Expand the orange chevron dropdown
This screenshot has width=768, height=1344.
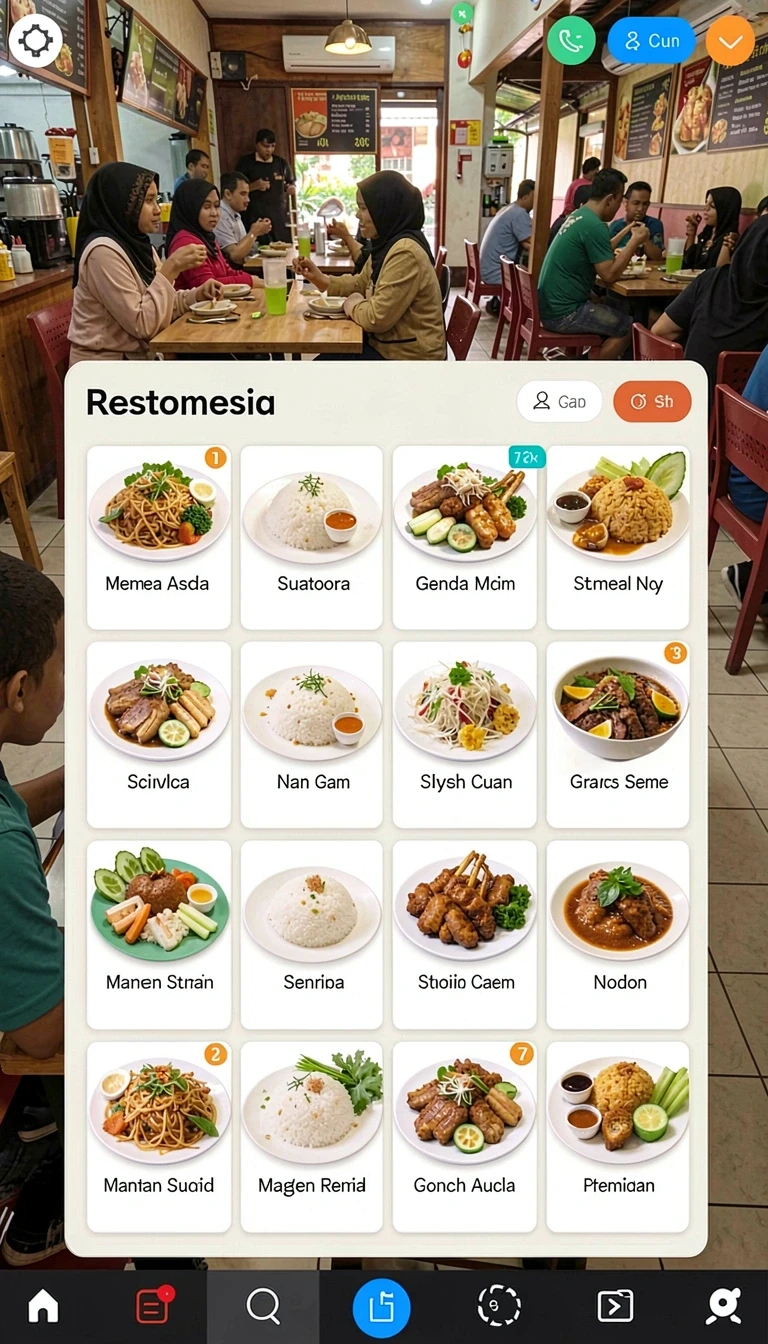[730, 41]
